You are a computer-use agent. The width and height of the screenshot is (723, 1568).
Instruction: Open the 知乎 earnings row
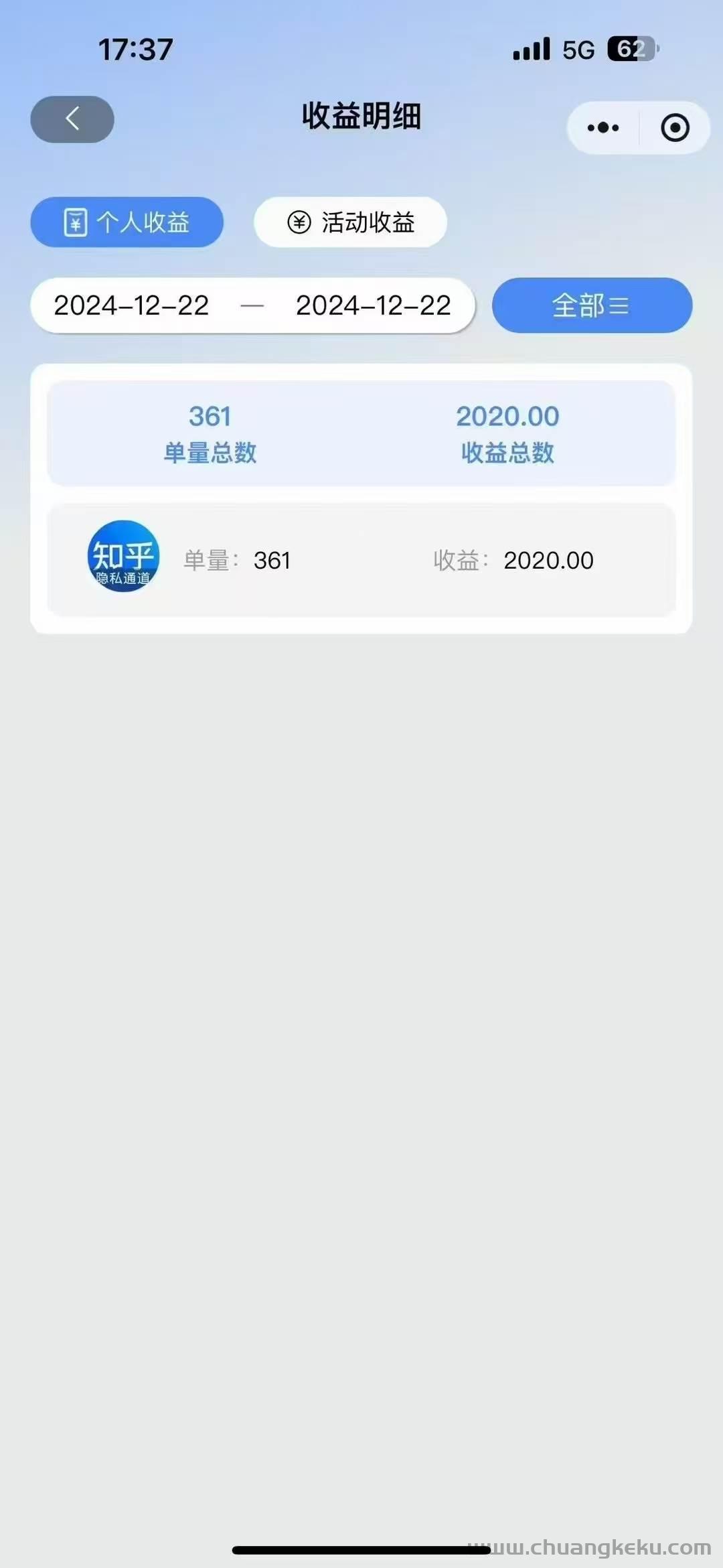point(361,560)
